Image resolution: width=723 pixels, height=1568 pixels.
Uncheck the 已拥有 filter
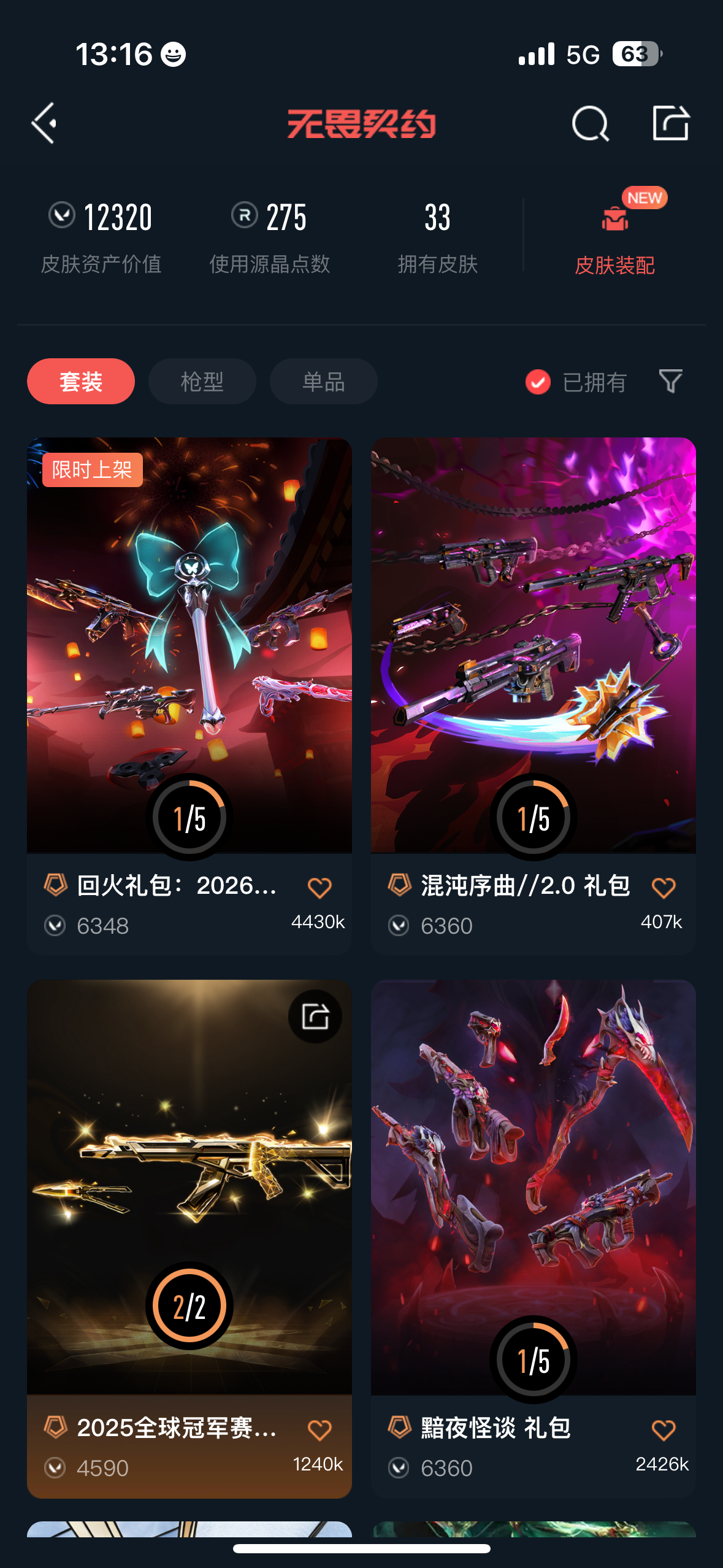[x=538, y=382]
